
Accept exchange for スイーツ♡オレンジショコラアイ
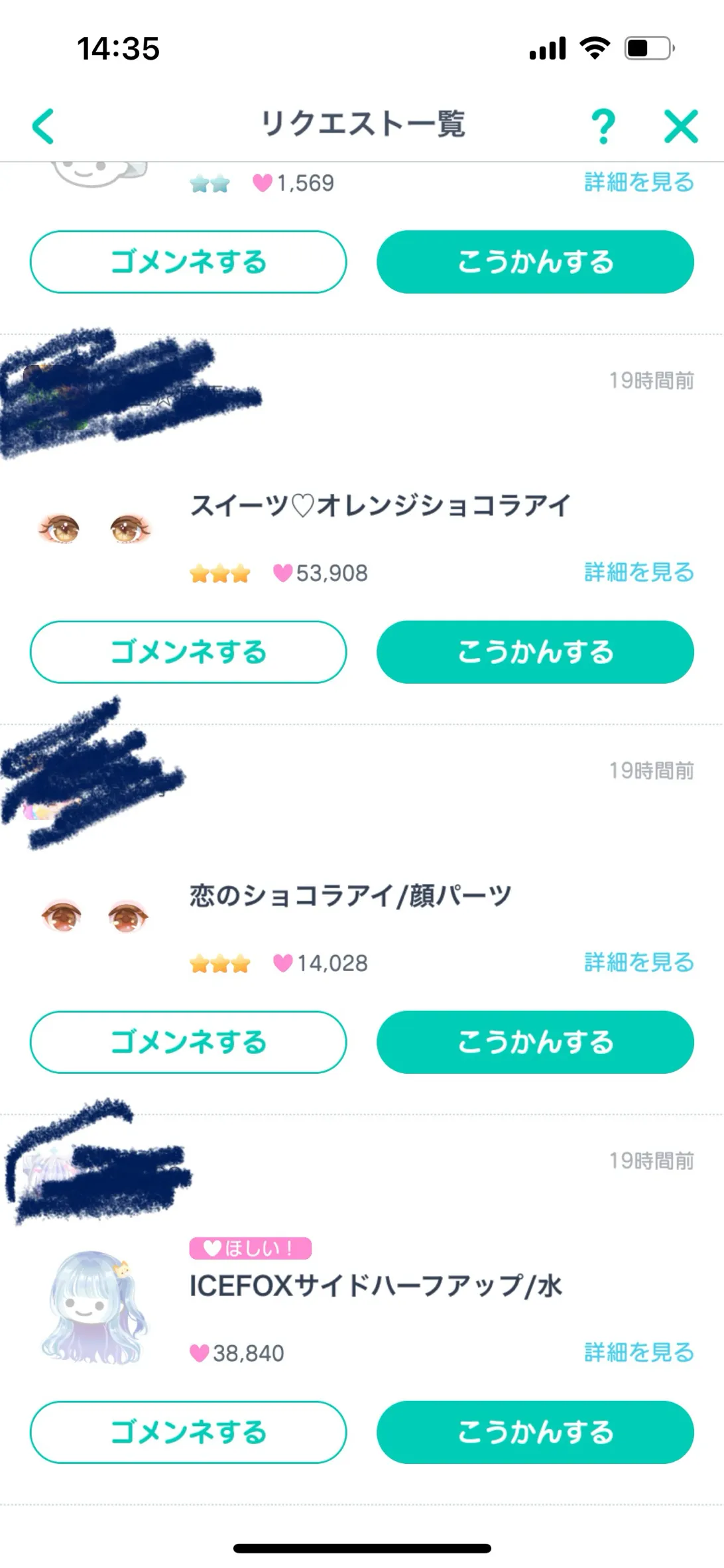click(x=535, y=652)
